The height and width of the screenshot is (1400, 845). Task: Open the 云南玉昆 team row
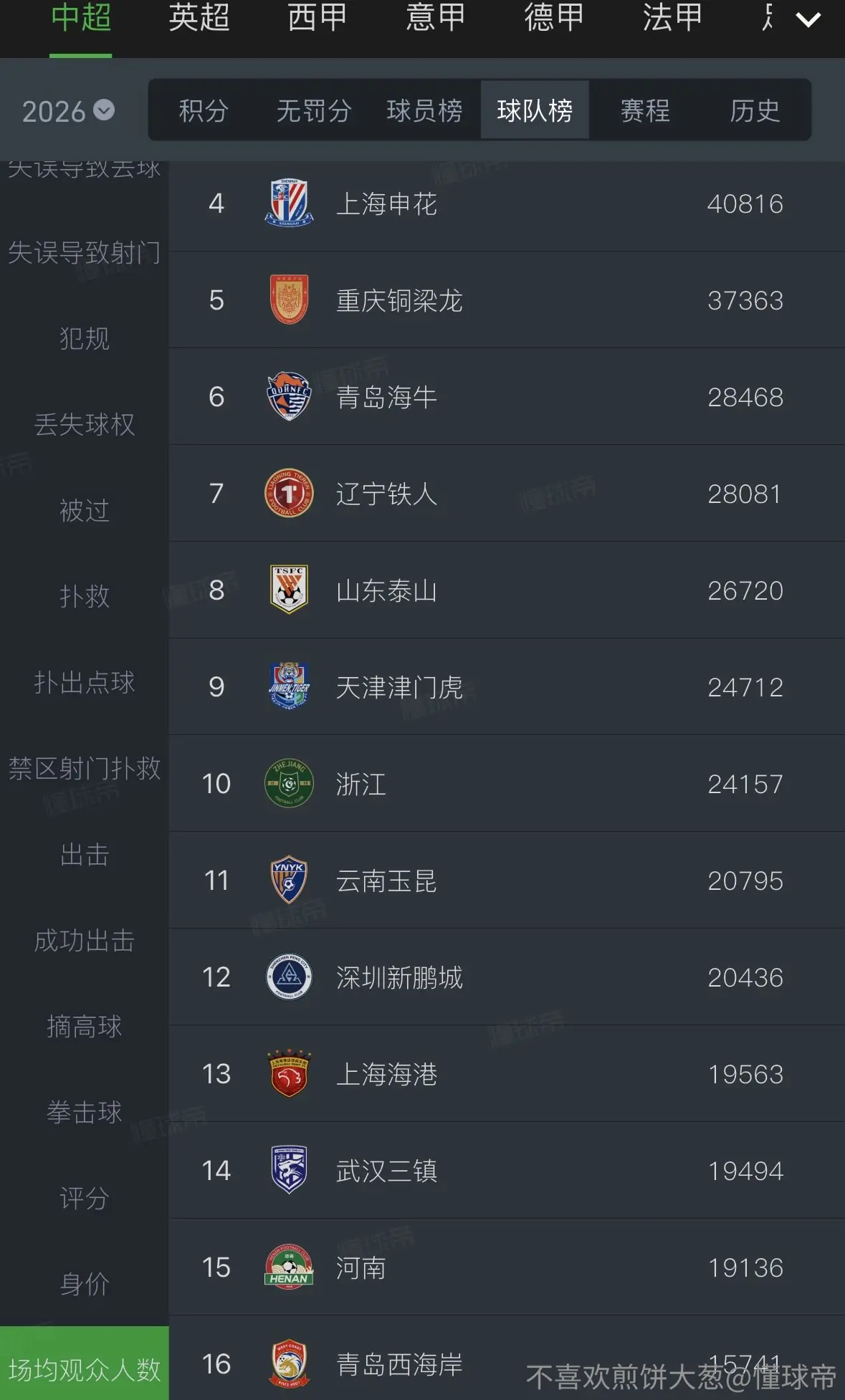click(x=507, y=881)
